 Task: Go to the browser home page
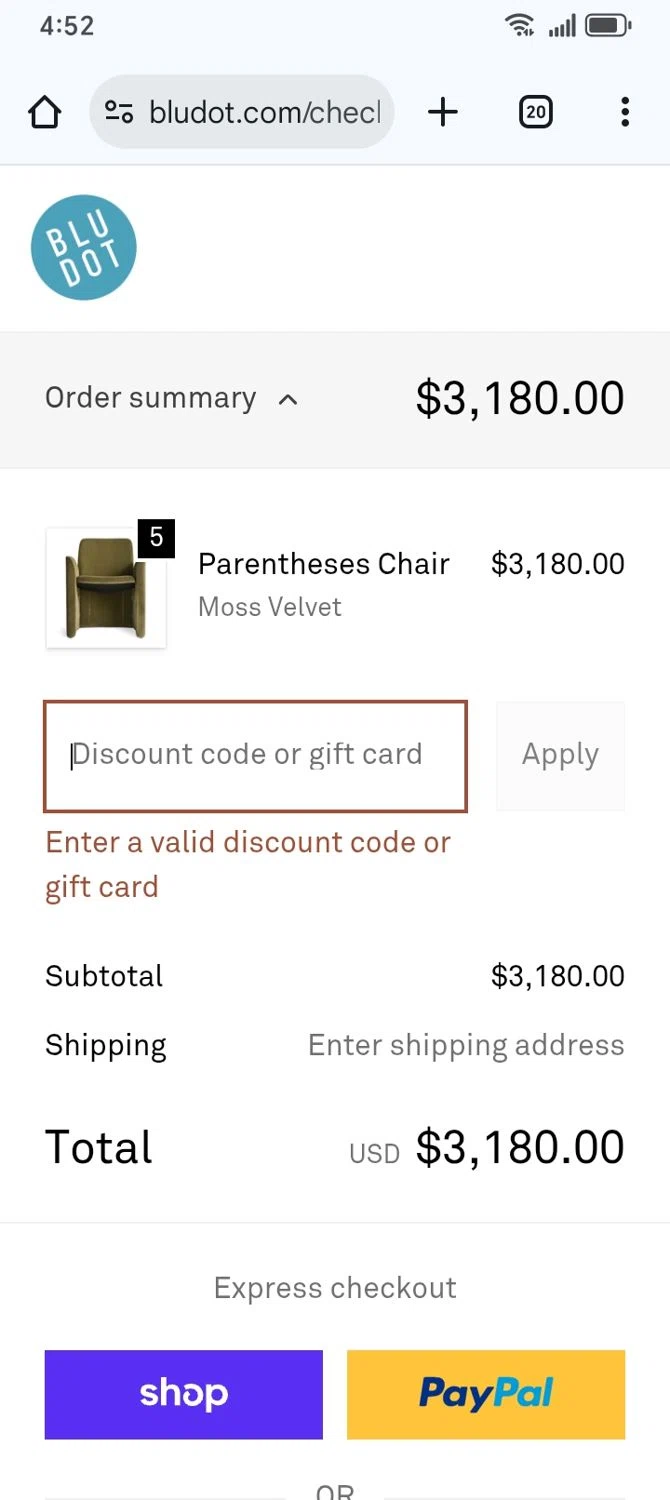point(45,112)
